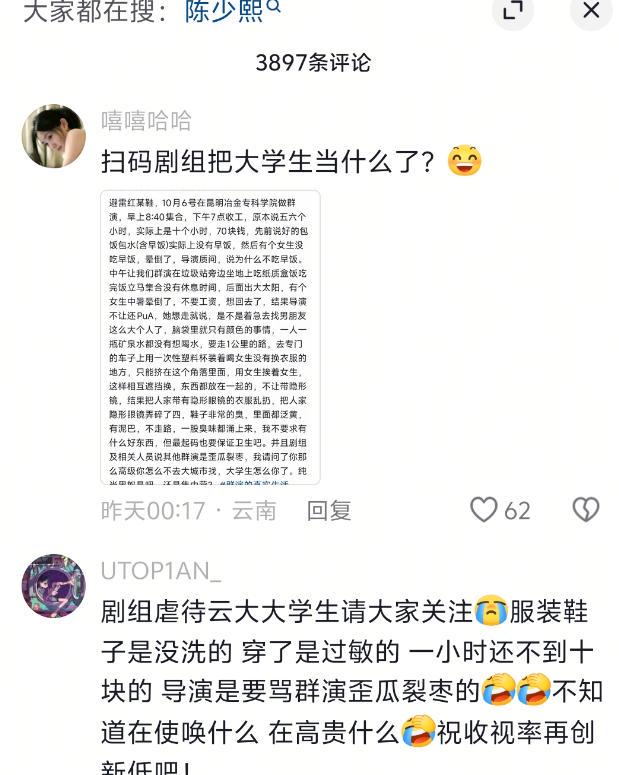619x775 pixels.
Task: View UTOP1AN_'s profile by username
Action: [x=161, y=570]
